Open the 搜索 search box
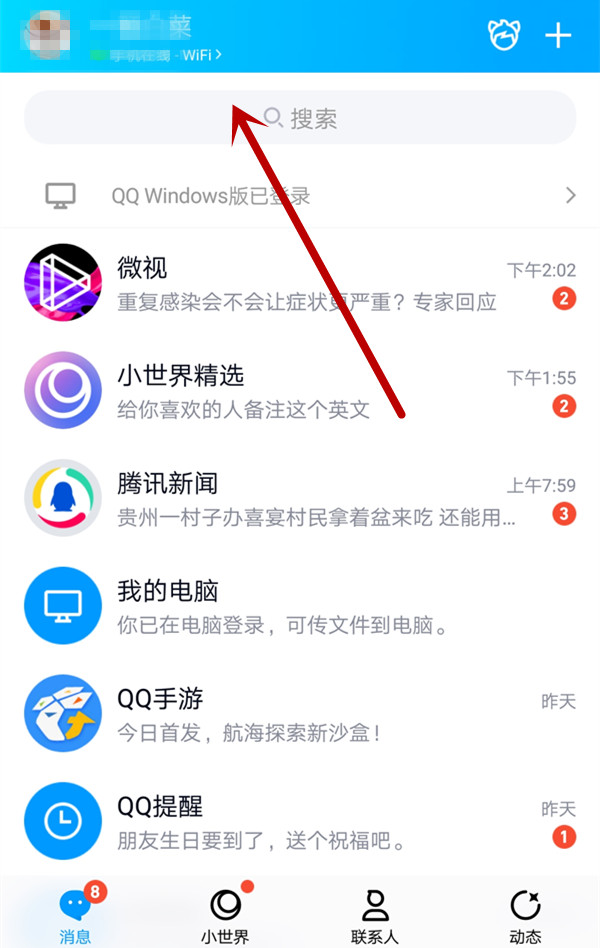 click(300, 118)
